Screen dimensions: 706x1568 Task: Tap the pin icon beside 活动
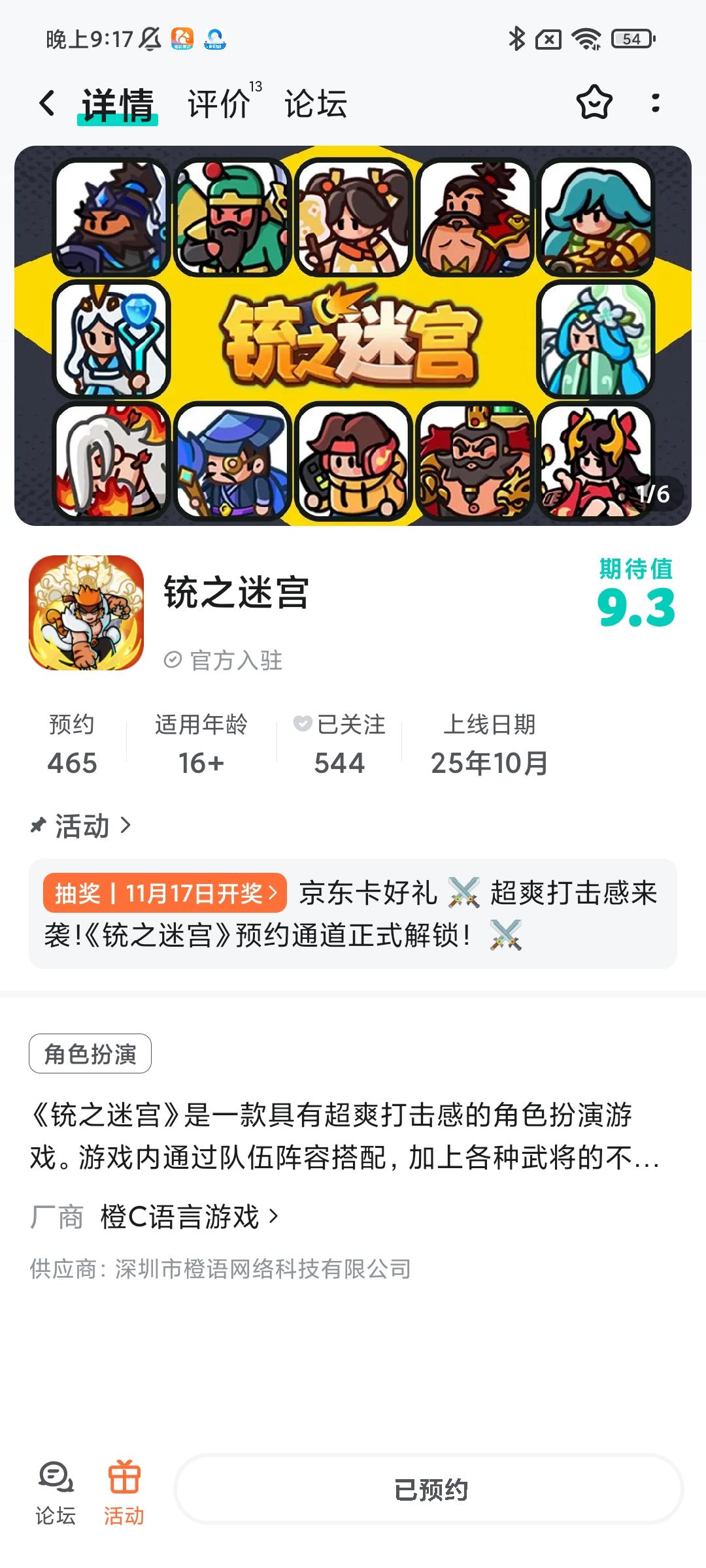click(37, 826)
